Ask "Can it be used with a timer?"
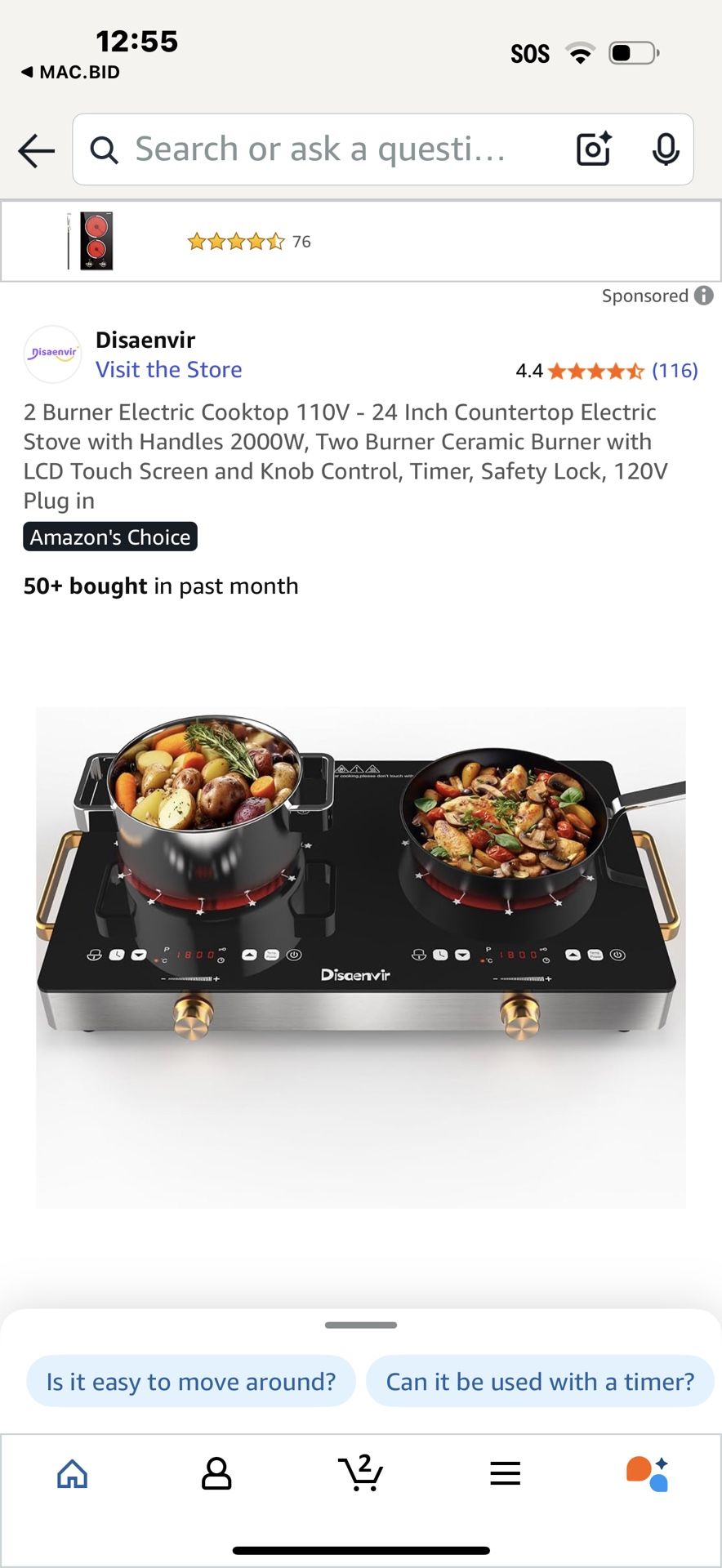This screenshot has height=1568, width=722. pyautogui.click(x=540, y=1382)
